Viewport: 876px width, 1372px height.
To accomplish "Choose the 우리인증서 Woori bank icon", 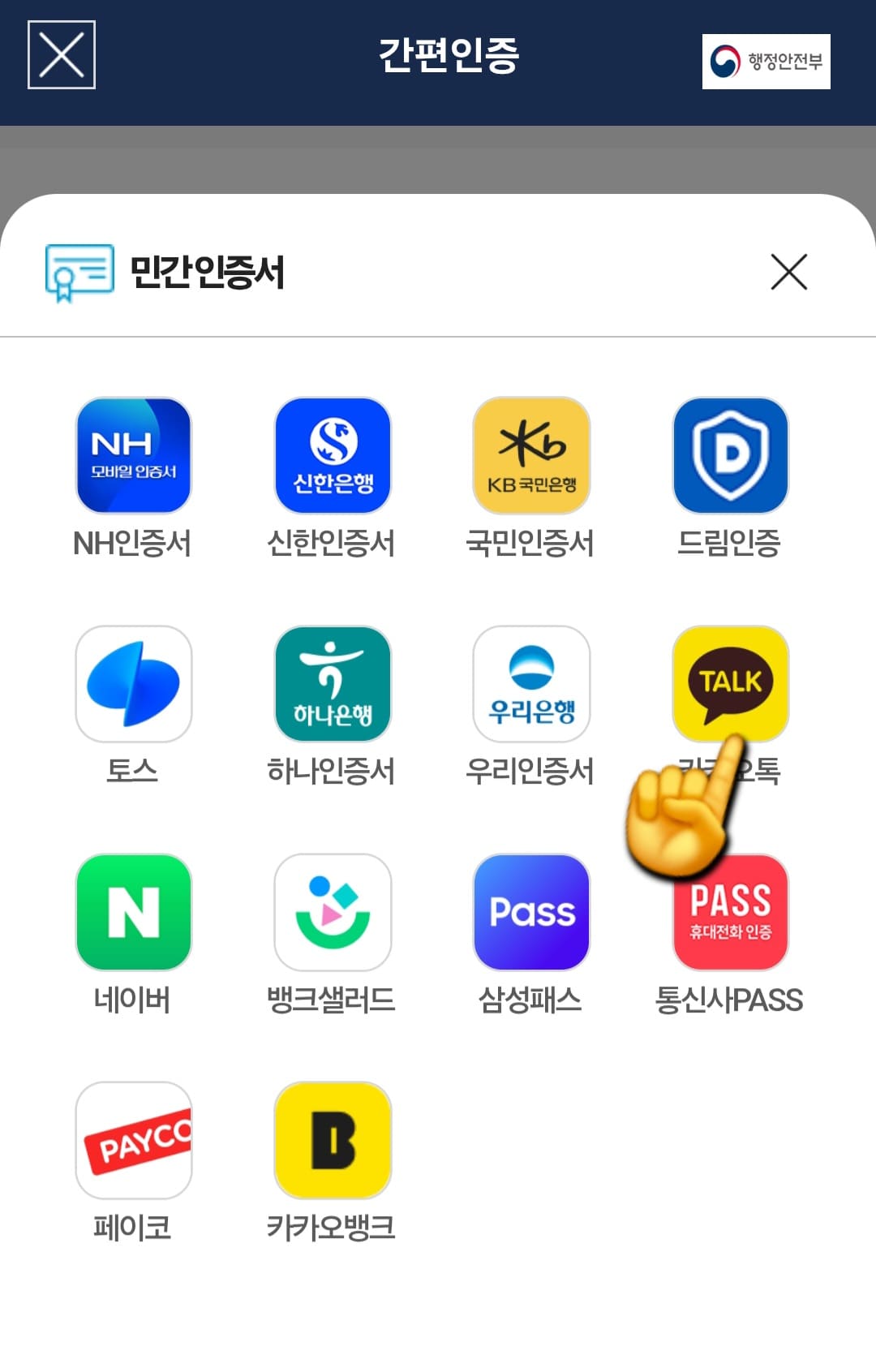I will pyautogui.click(x=531, y=686).
